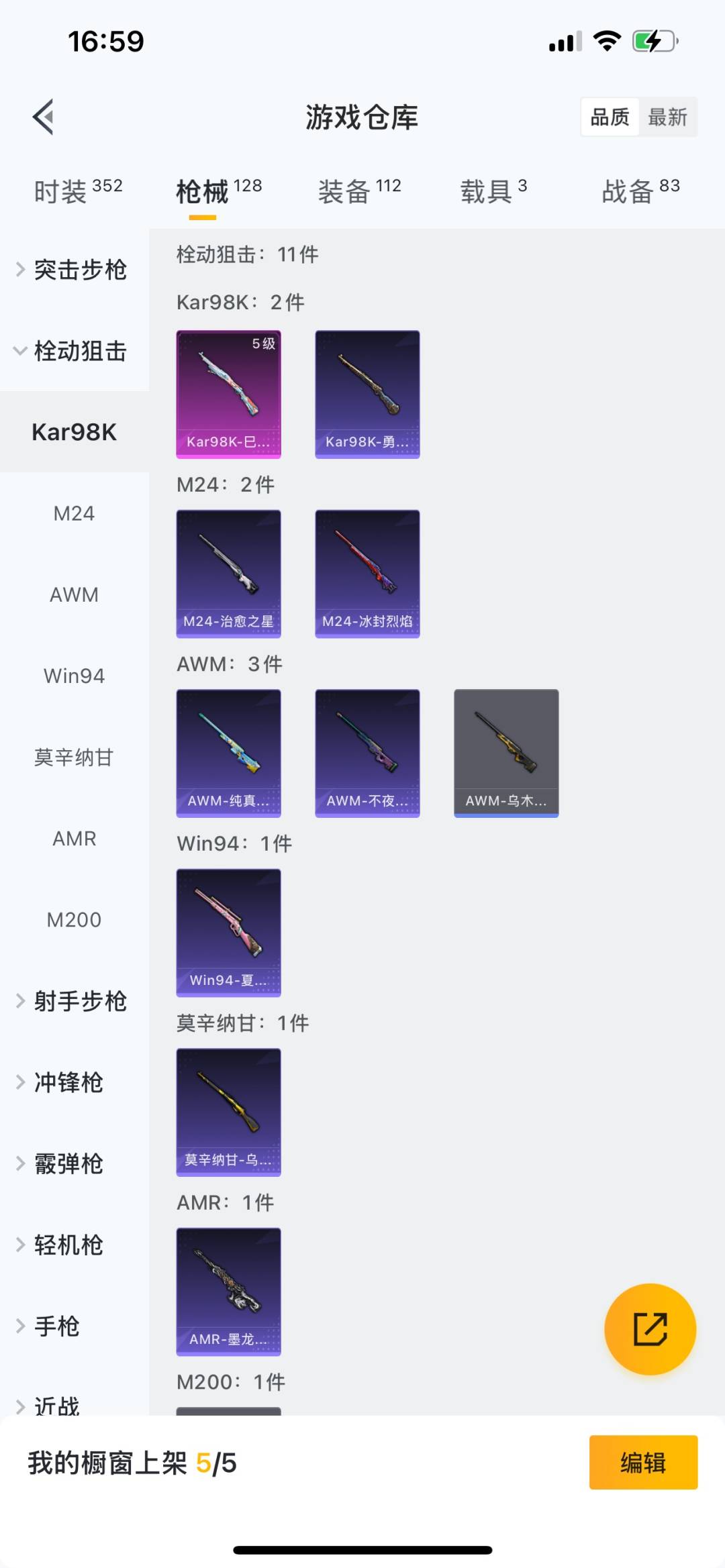Jump to the M200 subcategory

click(x=75, y=919)
